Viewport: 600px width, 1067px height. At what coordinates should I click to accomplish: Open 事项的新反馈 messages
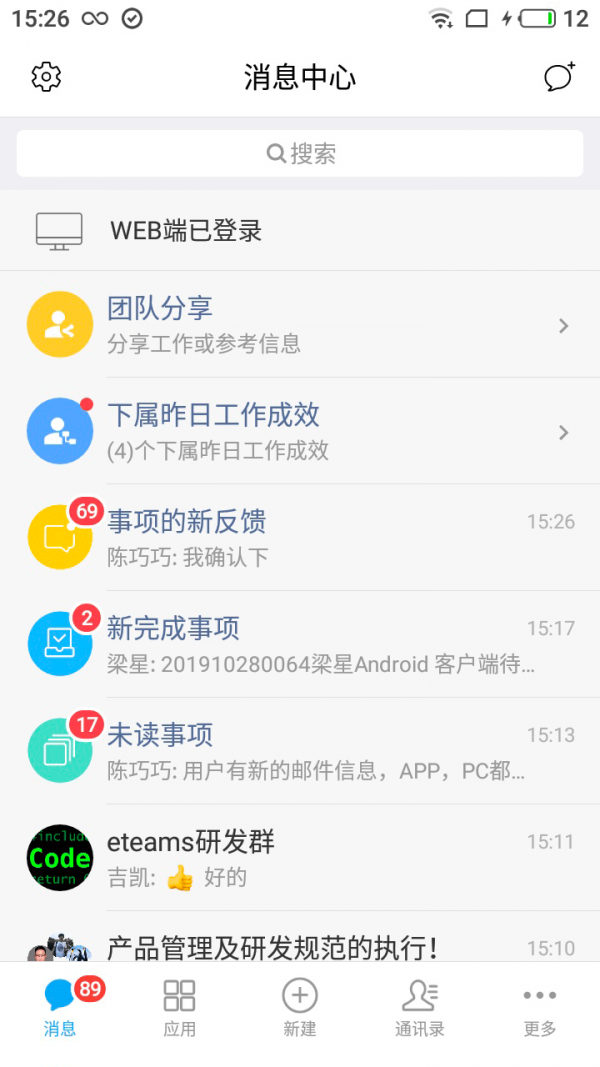coord(300,538)
